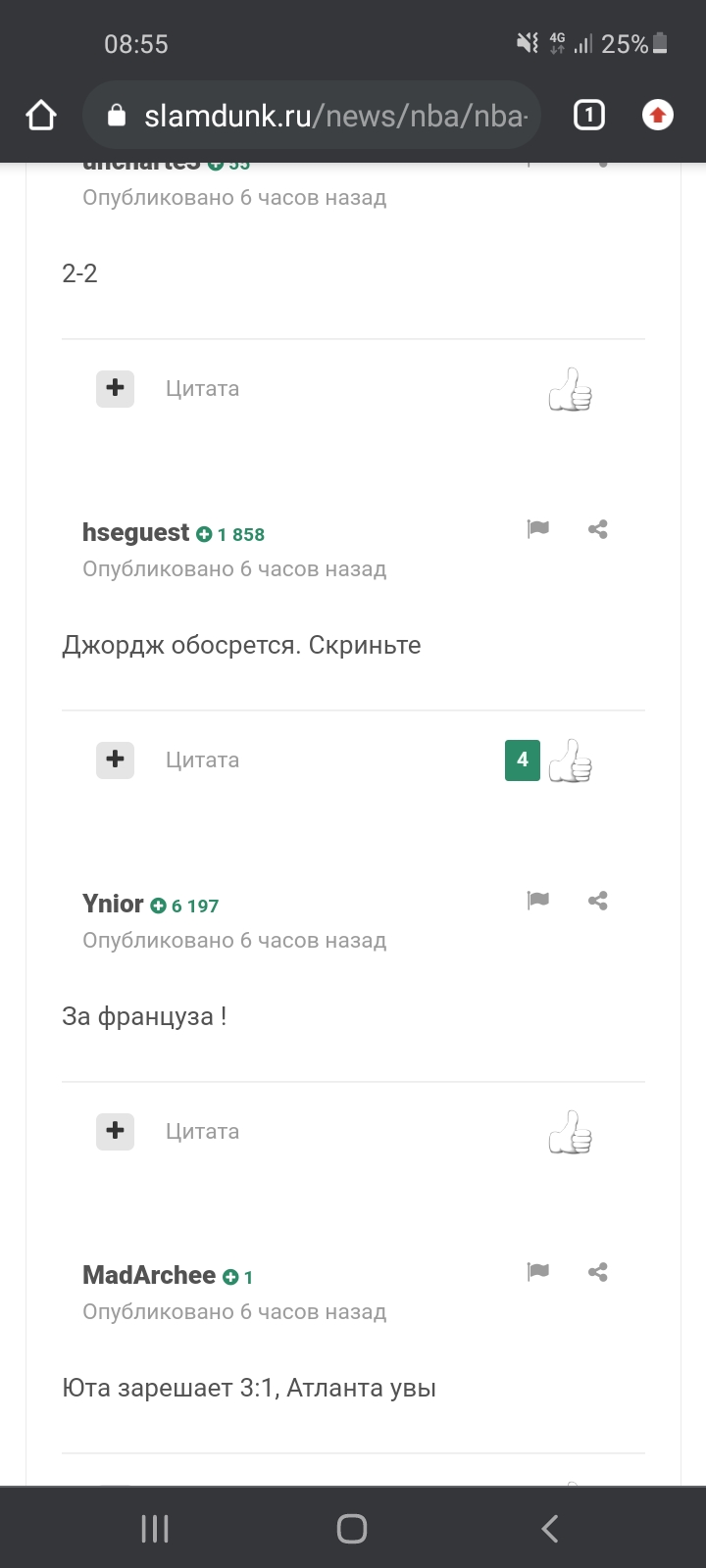Flag Ynior's comment
706x1568 pixels.
click(538, 901)
